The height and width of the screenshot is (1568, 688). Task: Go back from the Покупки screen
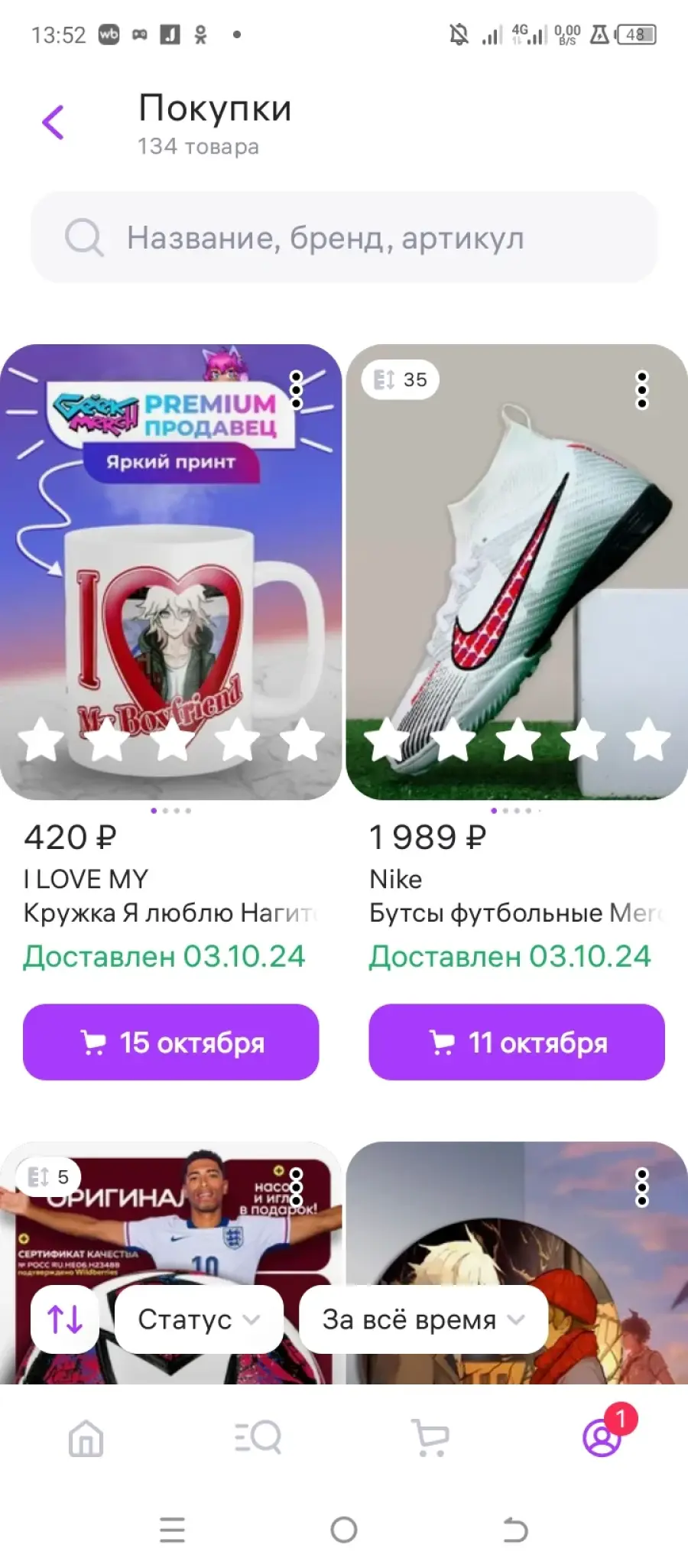click(53, 122)
